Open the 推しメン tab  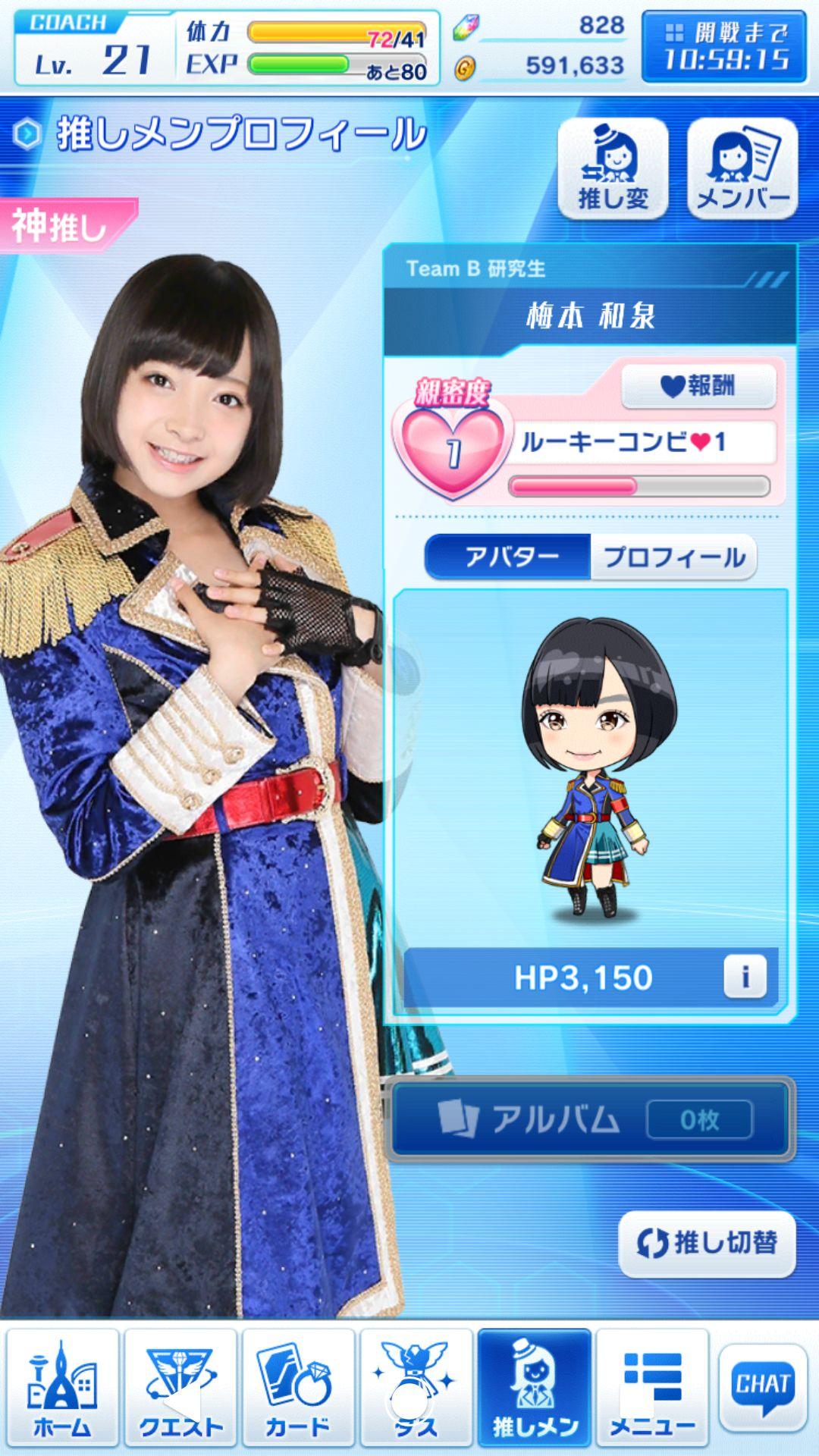click(535, 1387)
